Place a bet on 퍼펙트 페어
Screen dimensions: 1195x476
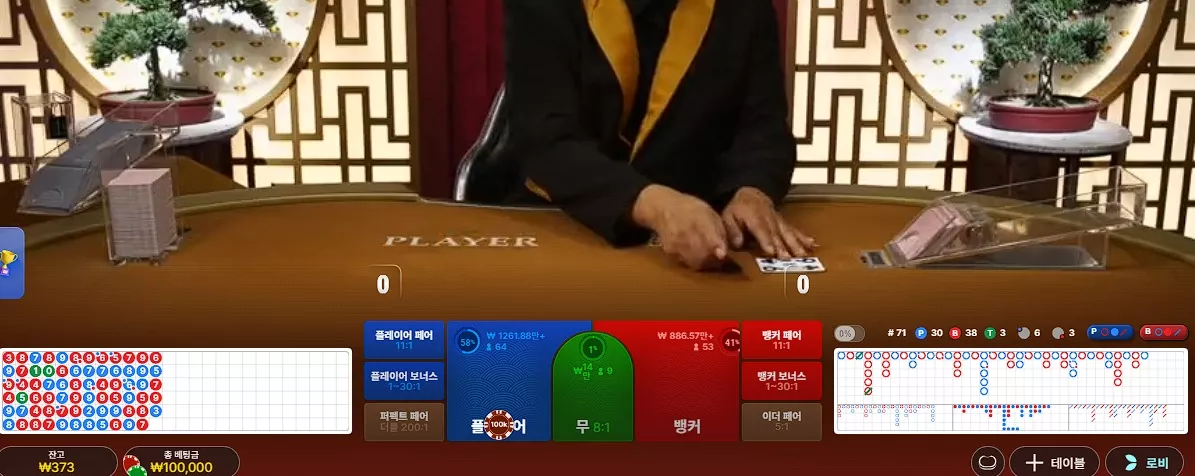[404, 422]
